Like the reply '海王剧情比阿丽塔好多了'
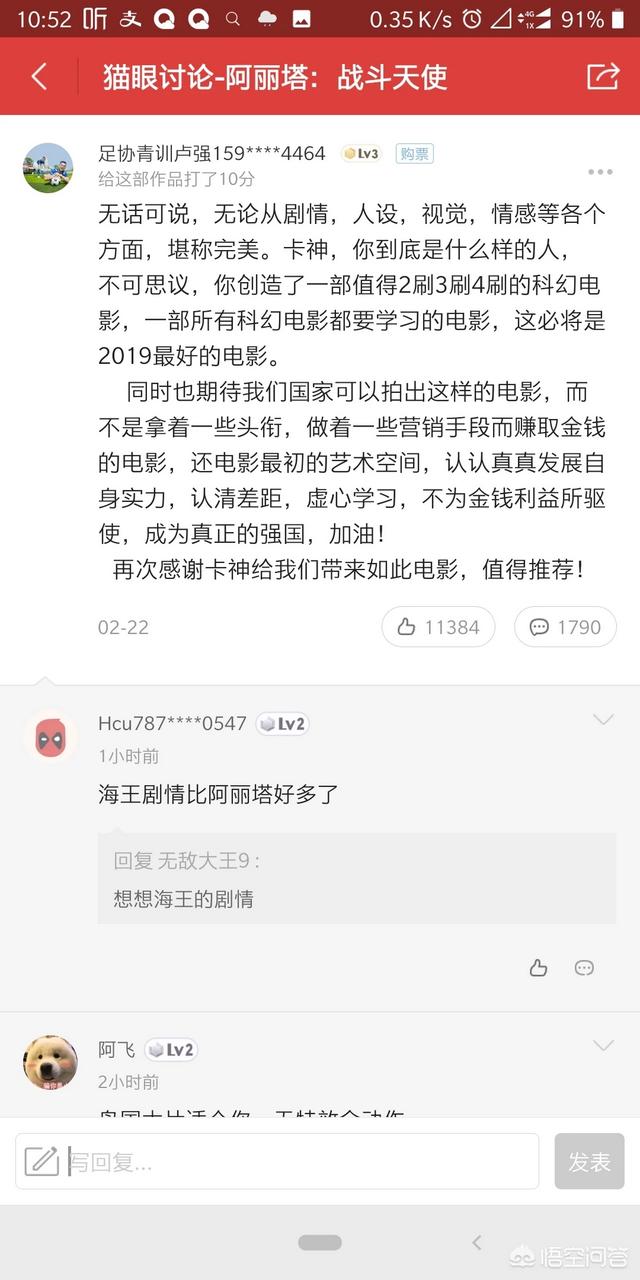Viewport: 640px width, 1280px height. [539, 967]
